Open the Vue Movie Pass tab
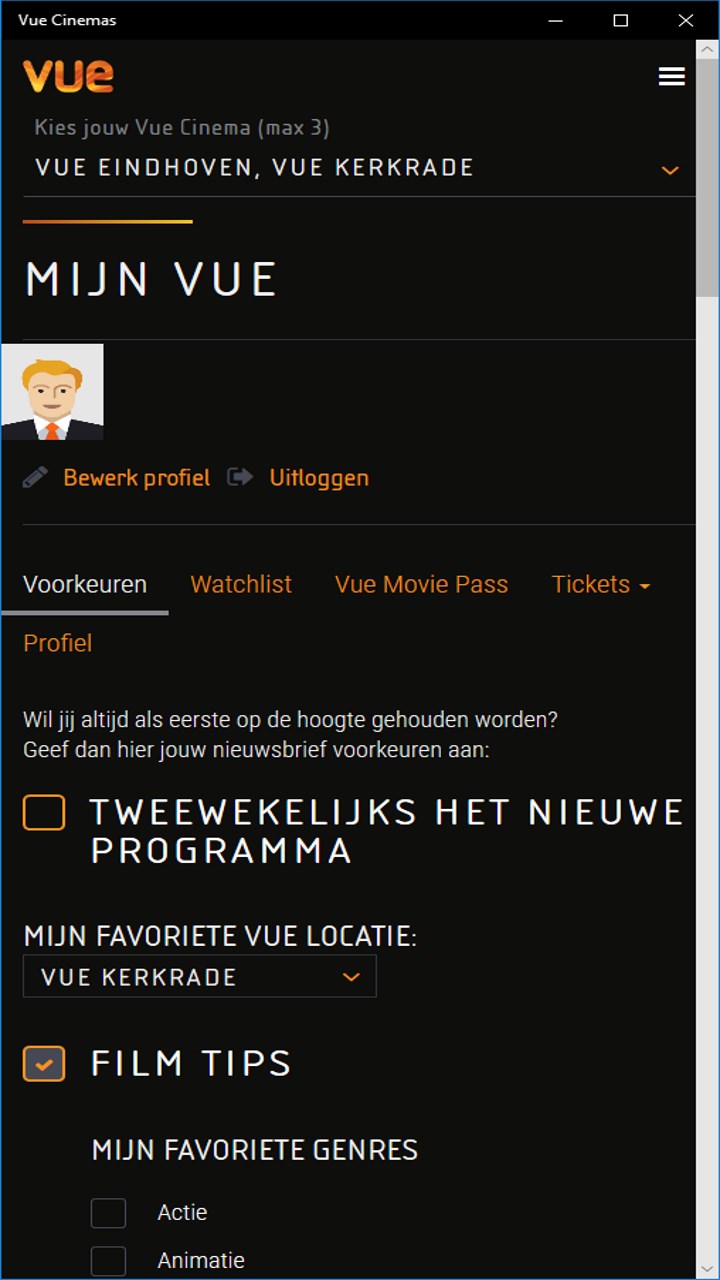 pos(421,585)
